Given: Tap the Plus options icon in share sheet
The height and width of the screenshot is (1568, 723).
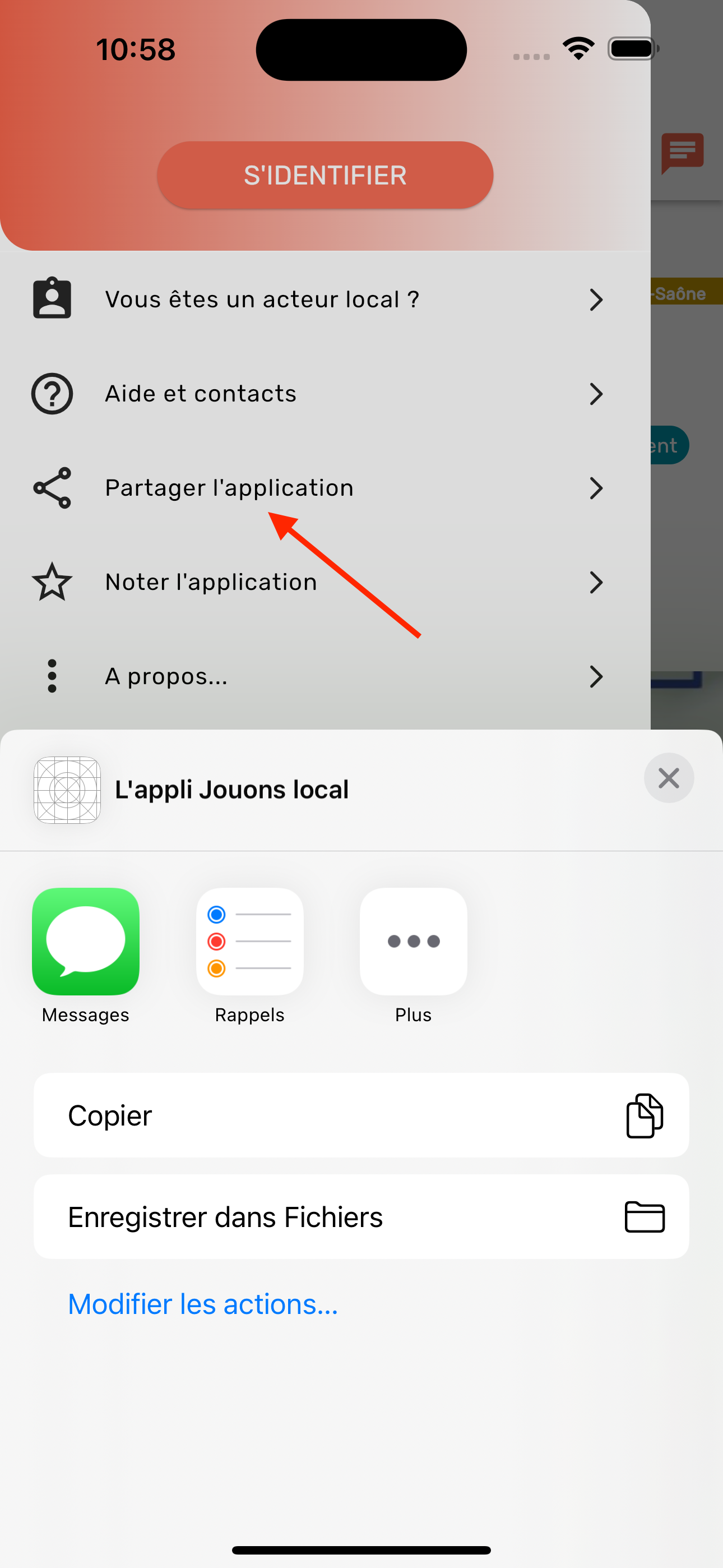Looking at the screenshot, I should (413, 941).
